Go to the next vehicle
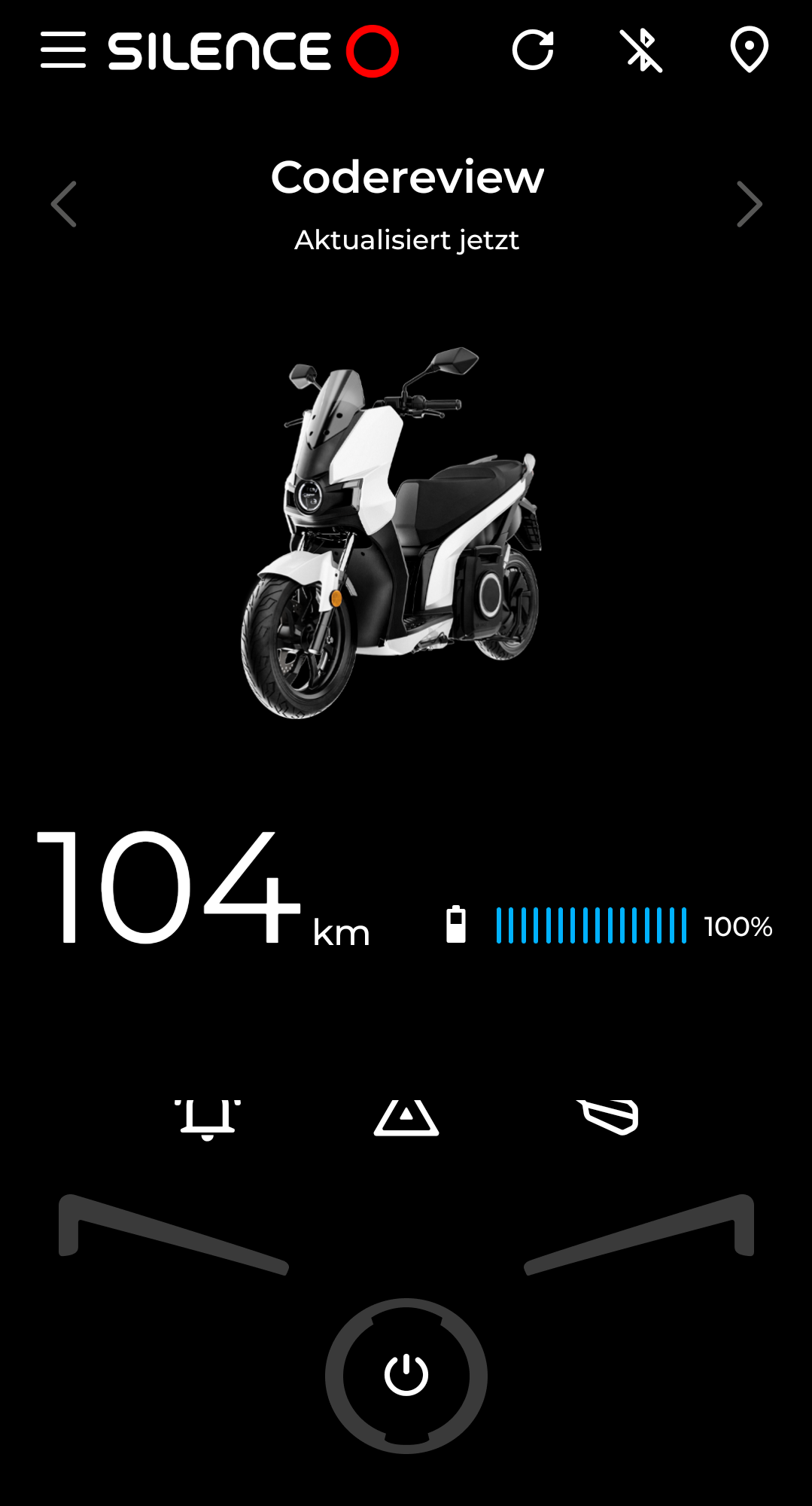Viewport: 812px width, 1506px height. pos(749,204)
